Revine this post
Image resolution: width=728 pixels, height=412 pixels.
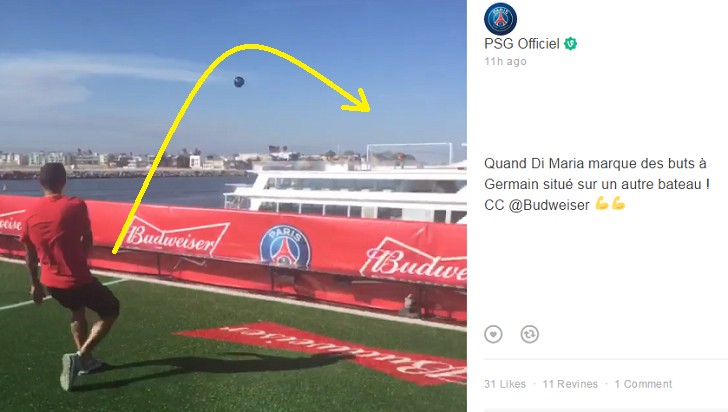point(530,334)
